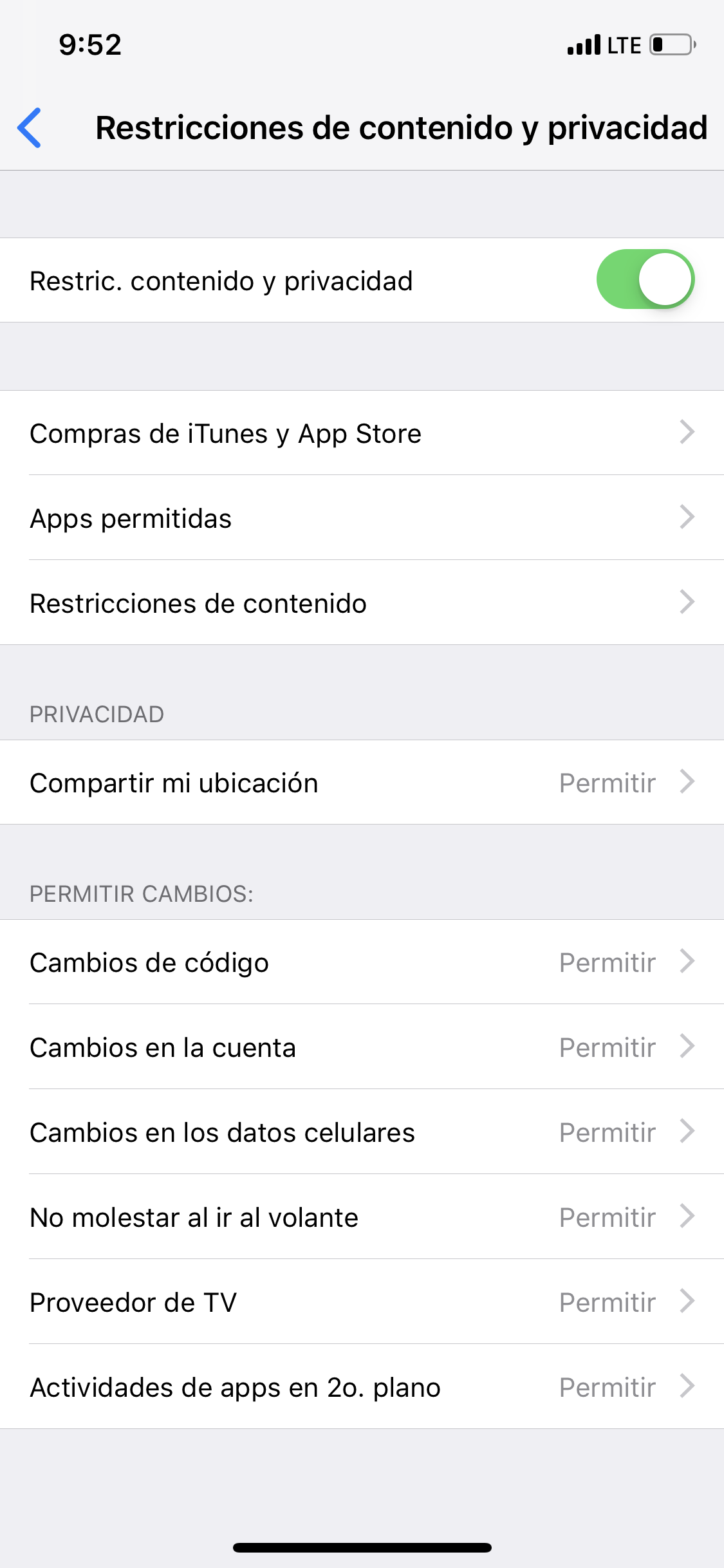Open No molestar al ir al volante
Viewport: 724px width, 1568px height.
pyautogui.click(x=362, y=1217)
